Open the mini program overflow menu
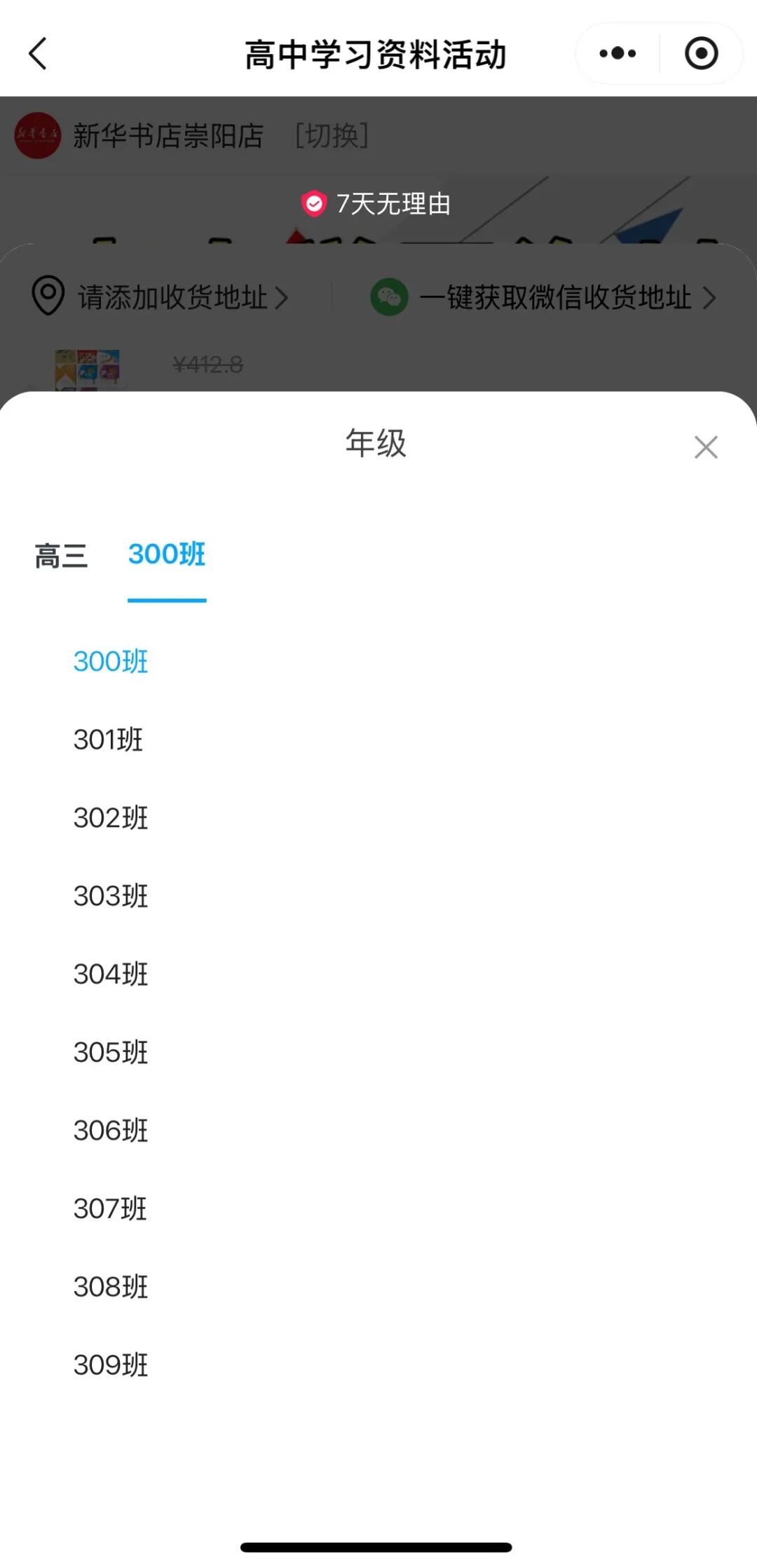Viewport: 757px width, 1568px height. pyautogui.click(x=618, y=54)
